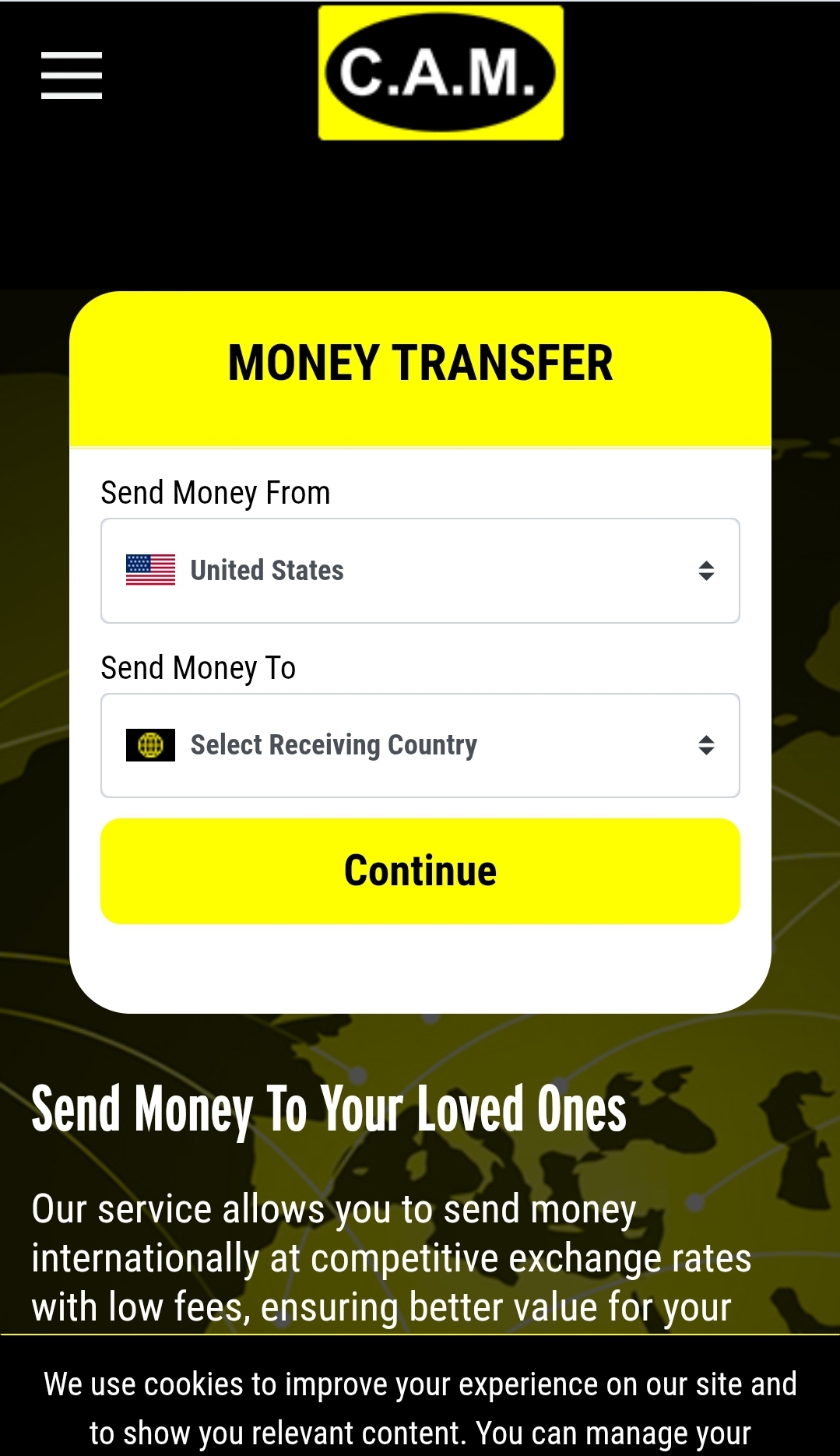The width and height of the screenshot is (840, 1456).
Task: Tap the Continue button
Action: click(x=420, y=870)
